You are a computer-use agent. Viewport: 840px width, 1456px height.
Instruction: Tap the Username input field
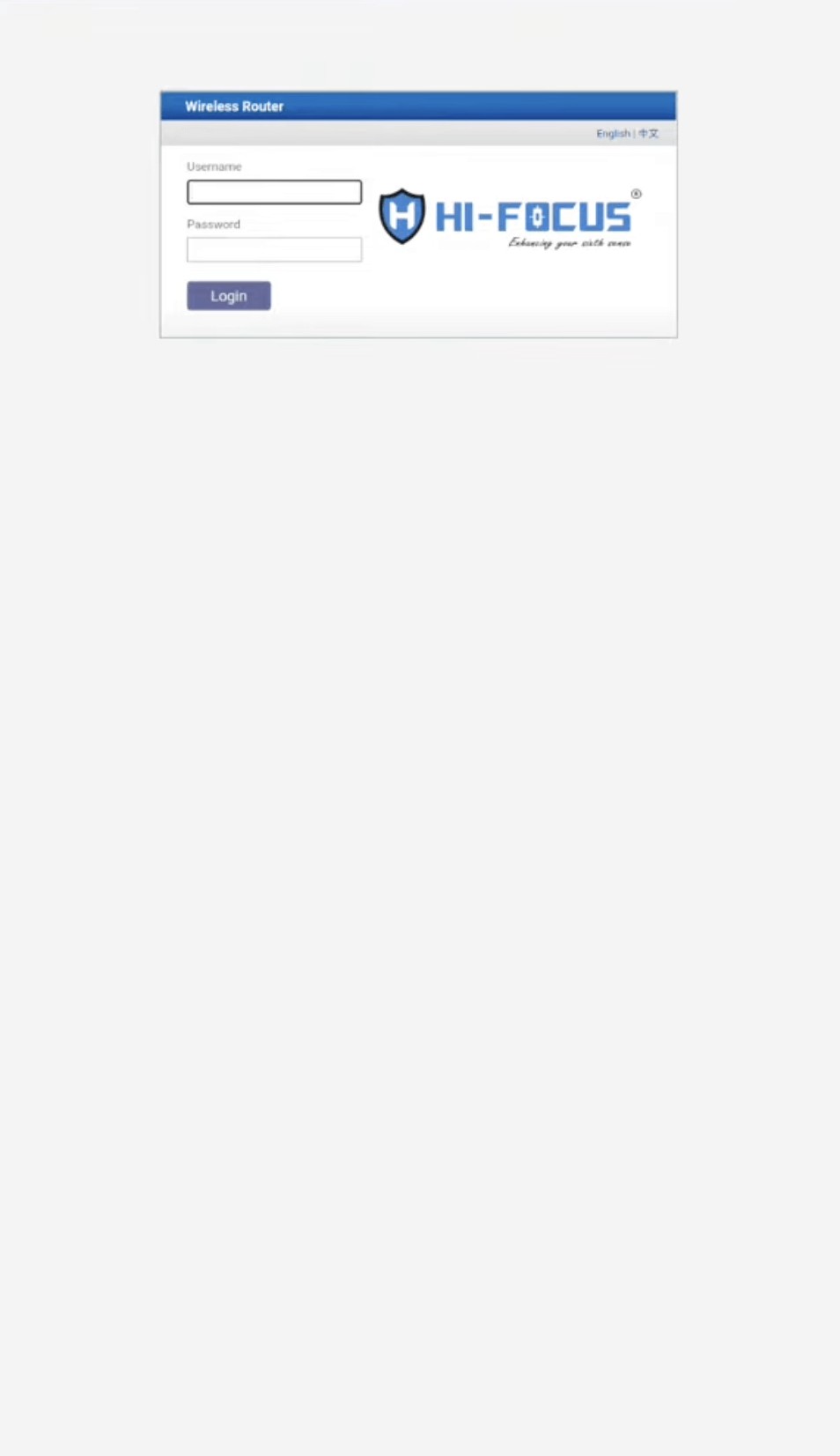point(274,192)
